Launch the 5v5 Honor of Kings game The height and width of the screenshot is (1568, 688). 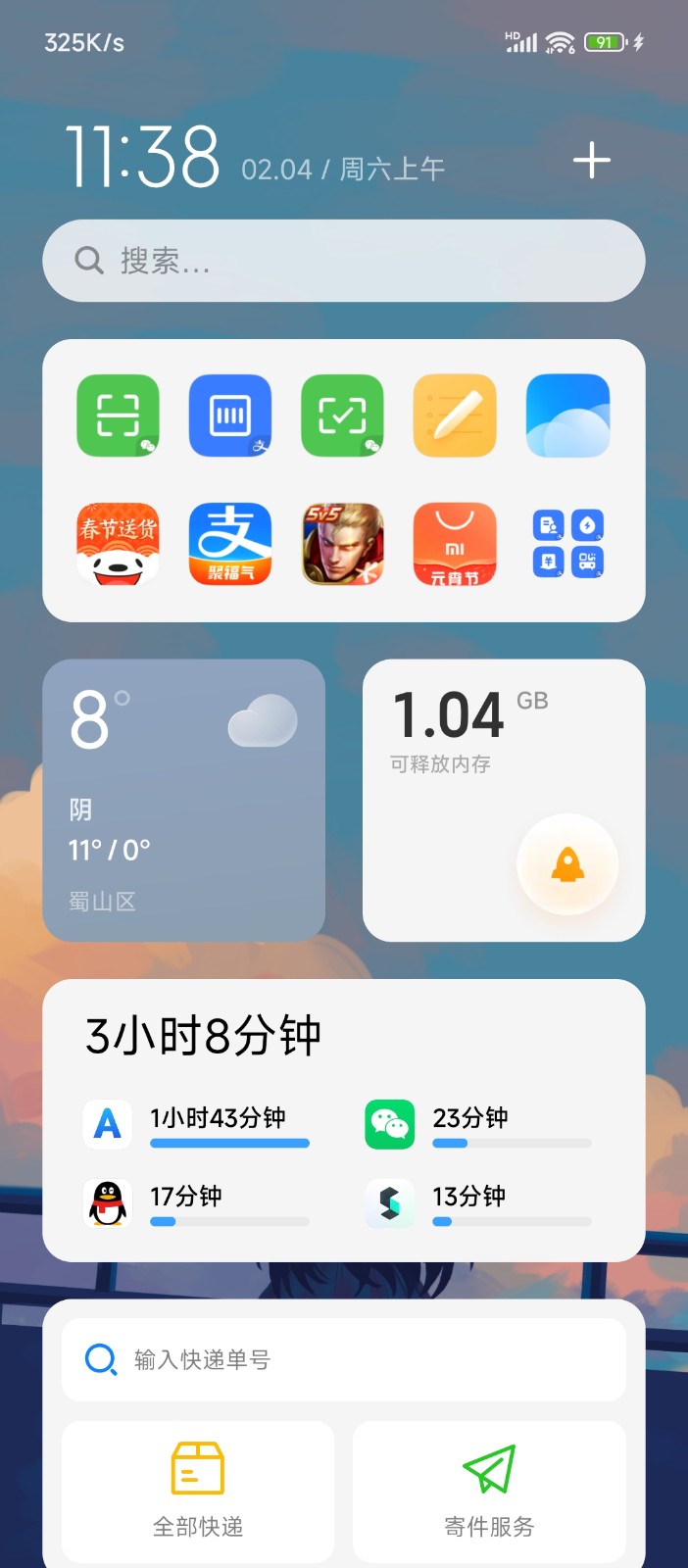[x=342, y=544]
